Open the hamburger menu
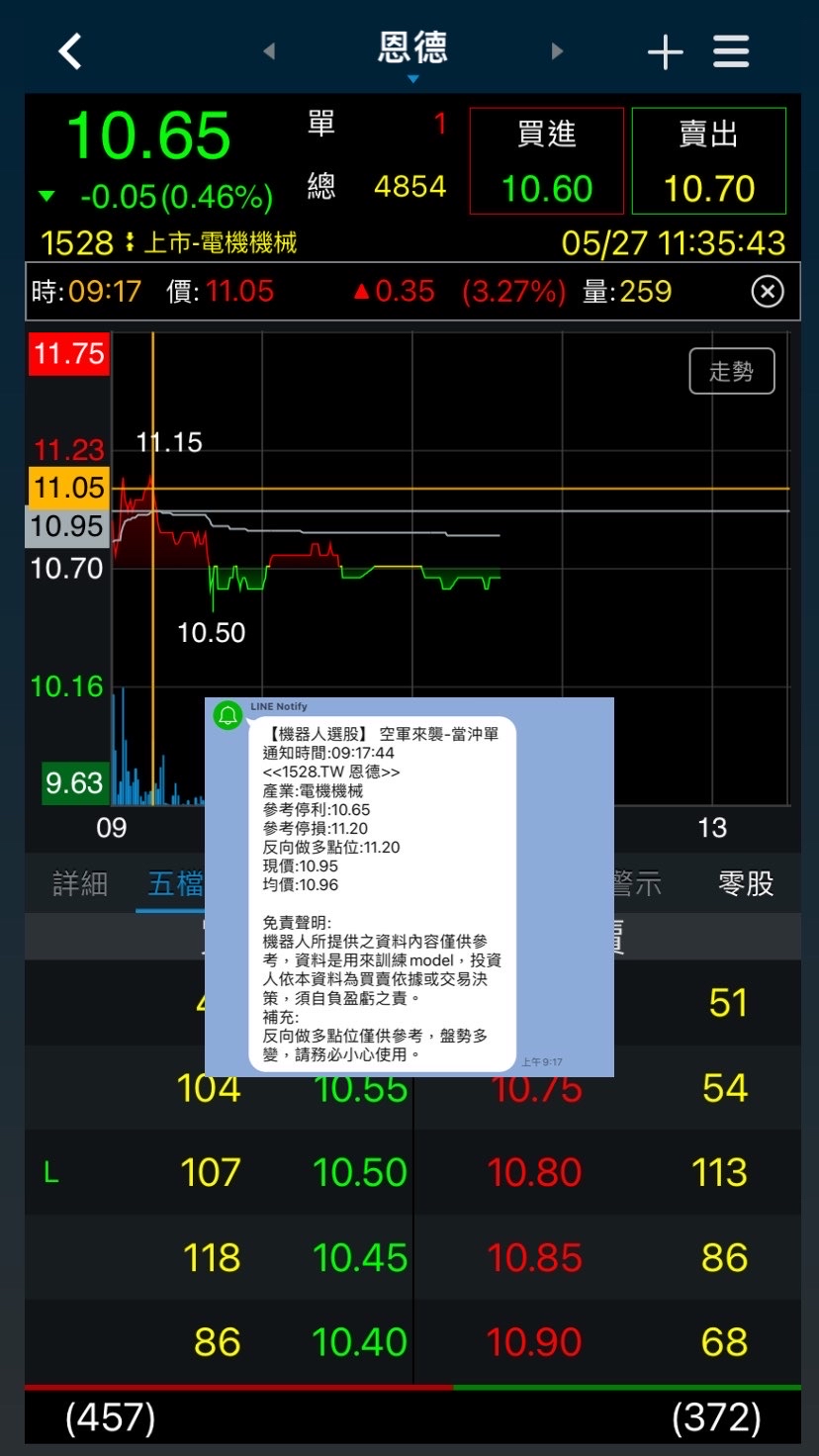Screen dimensions: 819x1456 pyautogui.click(x=731, y=51)
